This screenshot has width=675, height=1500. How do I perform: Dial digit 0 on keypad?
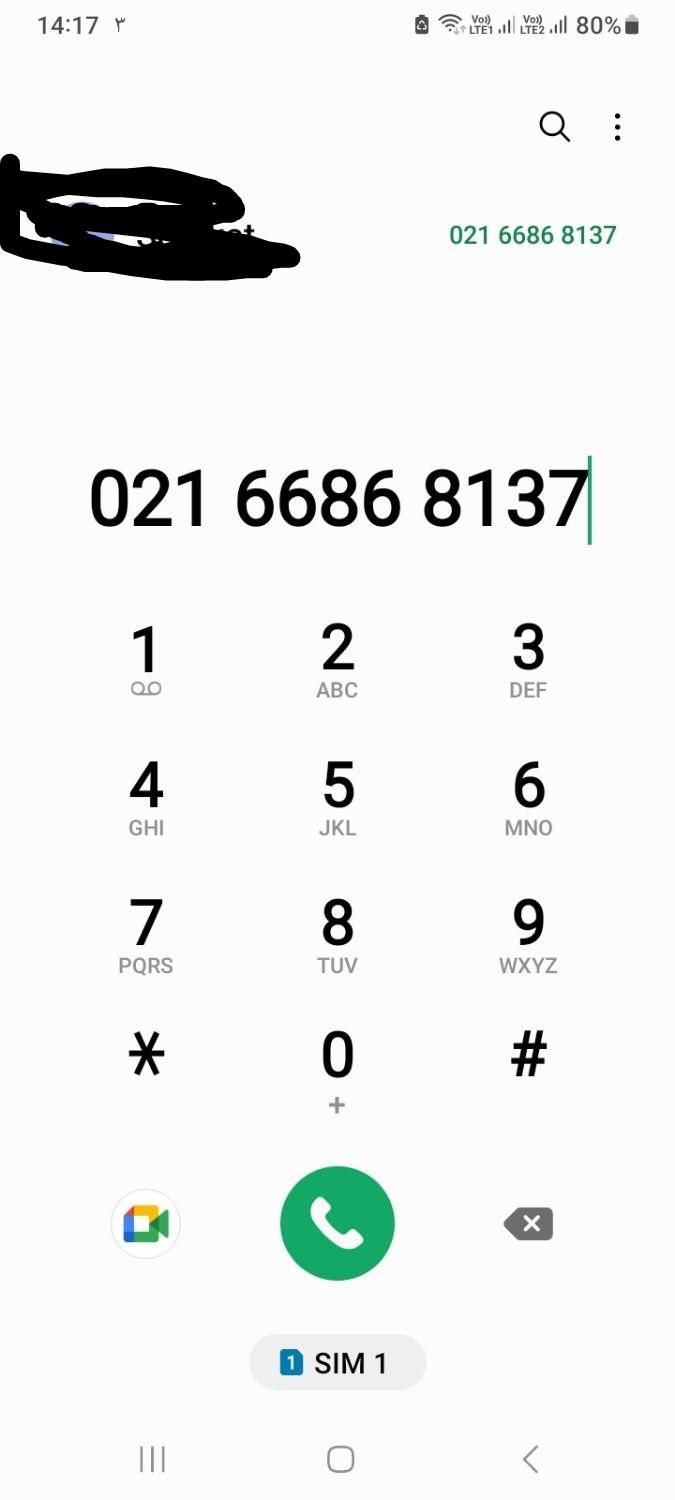click(x=337, y=1072)
